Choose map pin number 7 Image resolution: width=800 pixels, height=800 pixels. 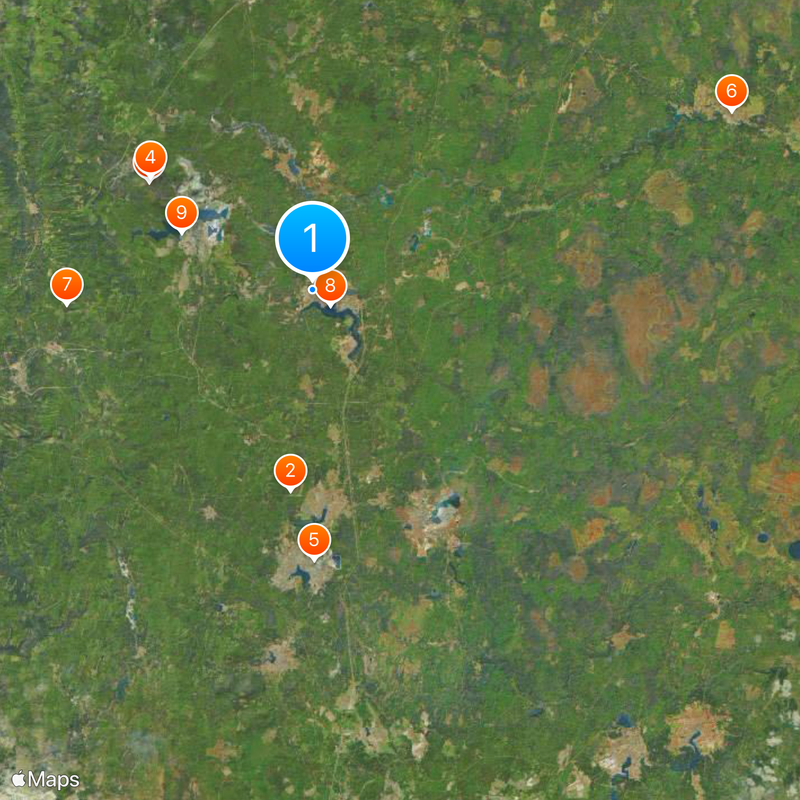(x=66, y=285)
